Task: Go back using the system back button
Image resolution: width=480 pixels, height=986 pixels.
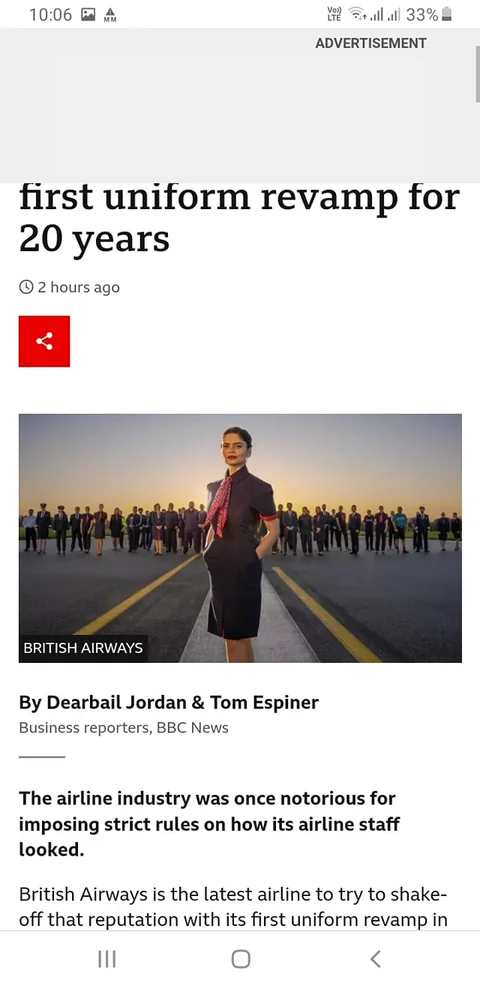Action: 375,959
